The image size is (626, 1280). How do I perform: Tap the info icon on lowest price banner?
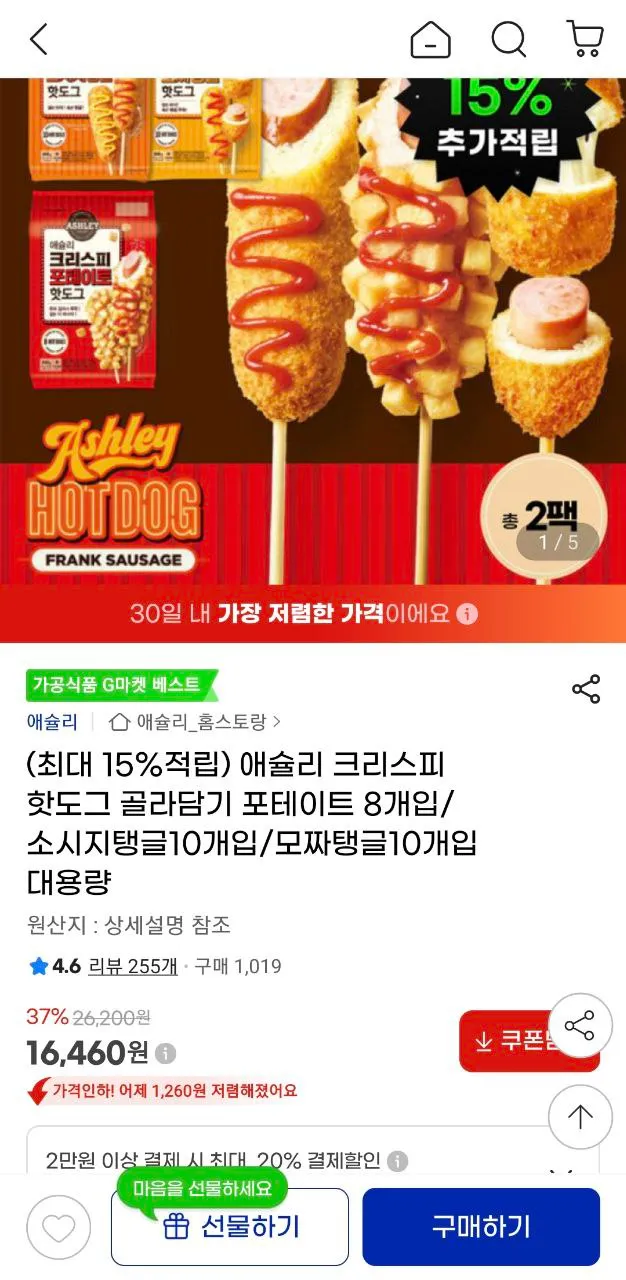[x=467, y=613]
